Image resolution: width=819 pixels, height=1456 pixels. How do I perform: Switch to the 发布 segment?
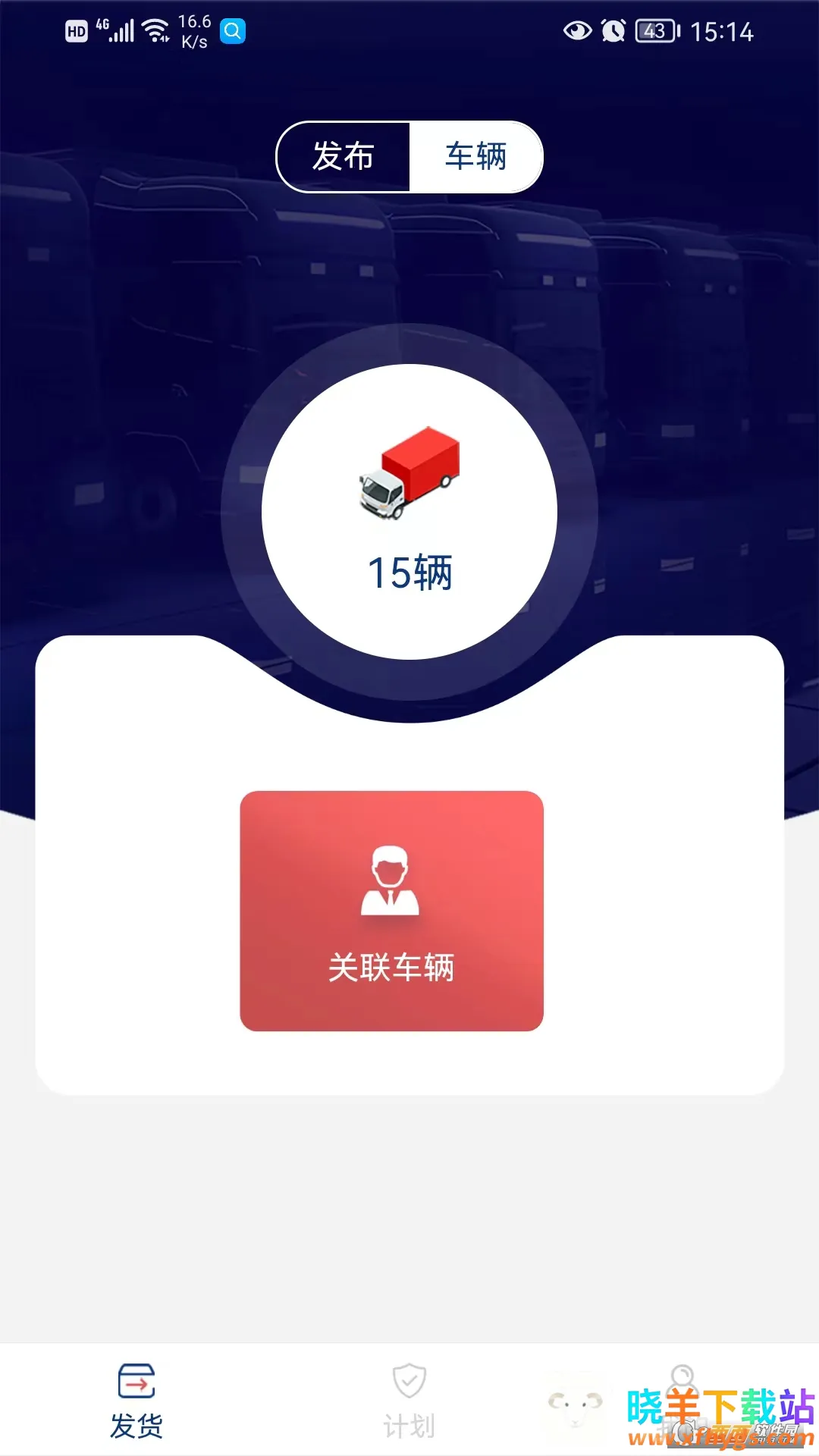point(344,157)
